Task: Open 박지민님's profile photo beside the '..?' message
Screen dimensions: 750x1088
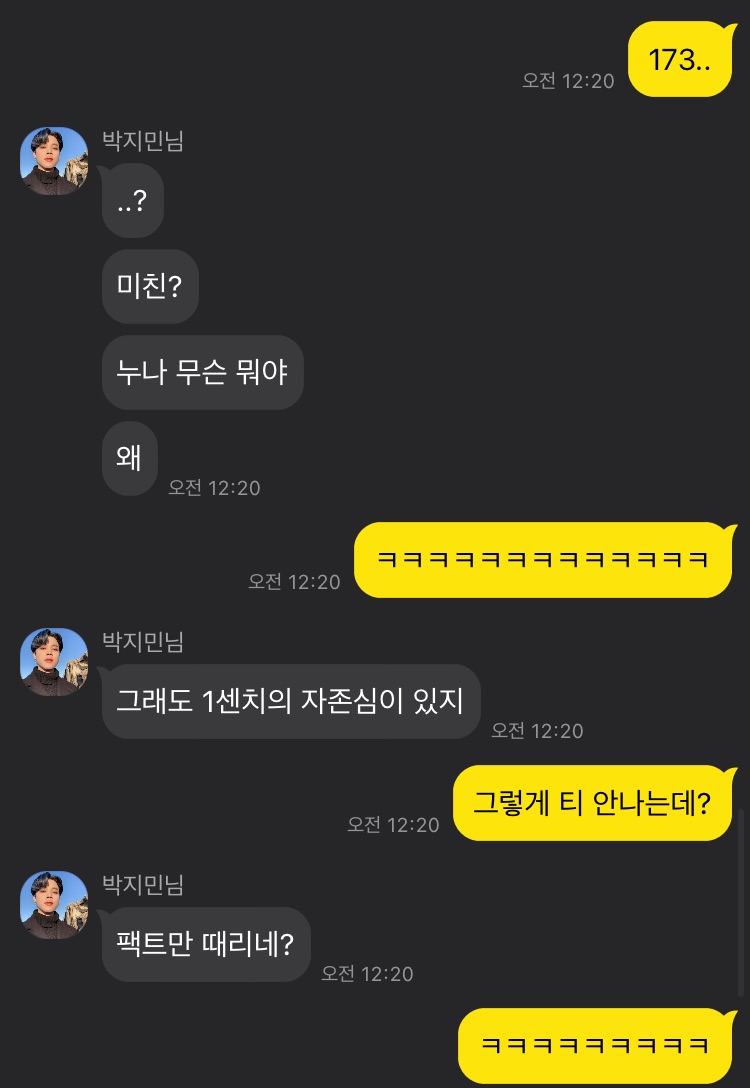Action: [x=54, y=161]
